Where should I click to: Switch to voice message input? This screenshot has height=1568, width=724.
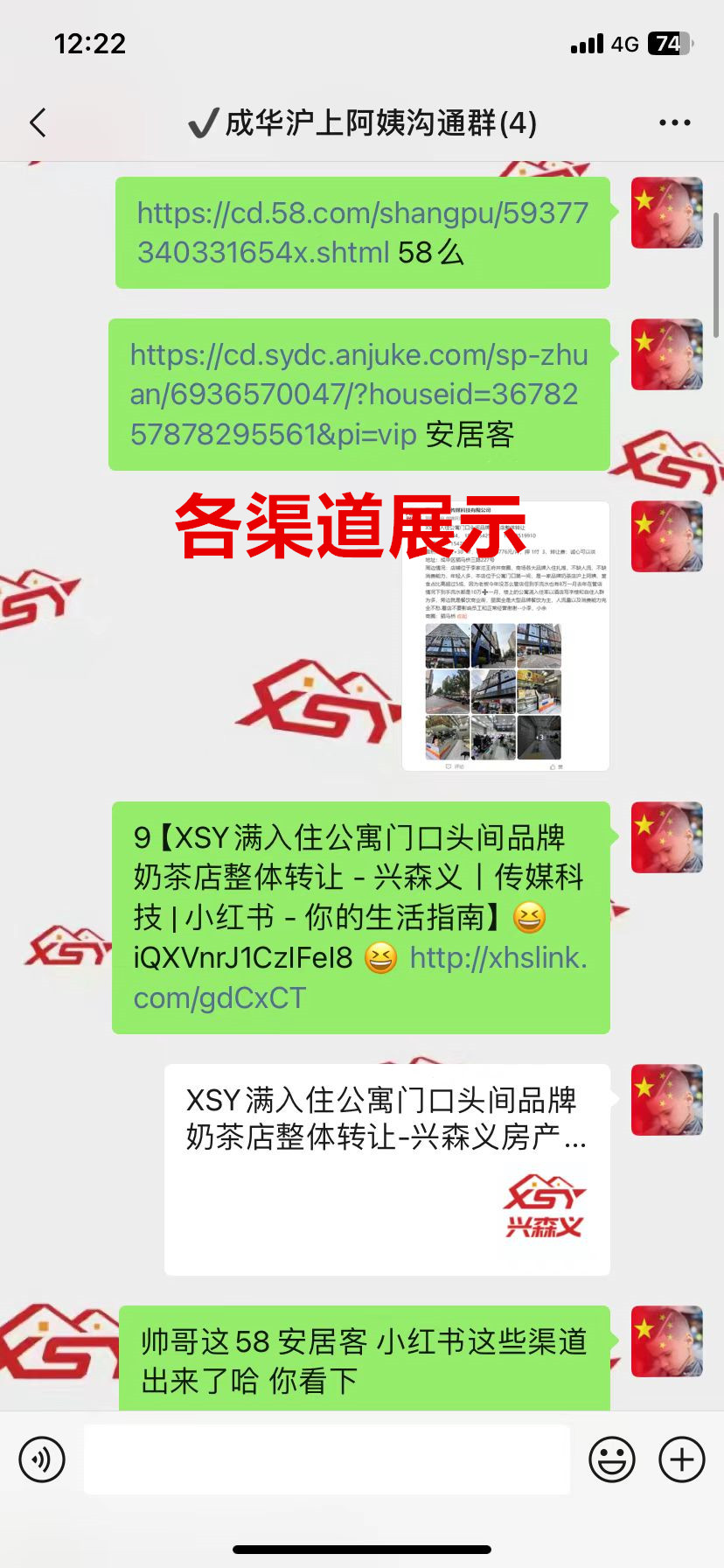(x=42, y=1459)
